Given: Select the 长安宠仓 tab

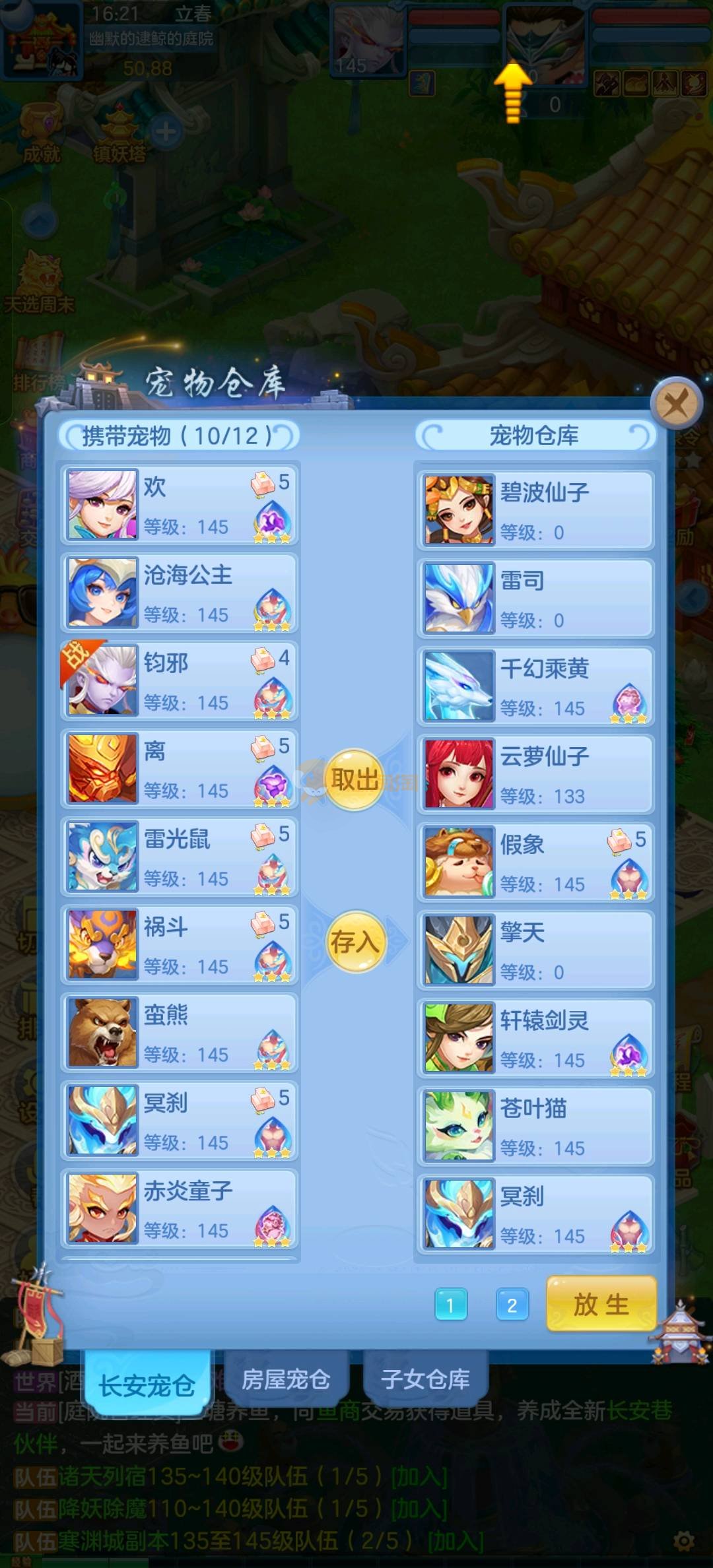Looking at the screenshot, I should click(147, 1385).
